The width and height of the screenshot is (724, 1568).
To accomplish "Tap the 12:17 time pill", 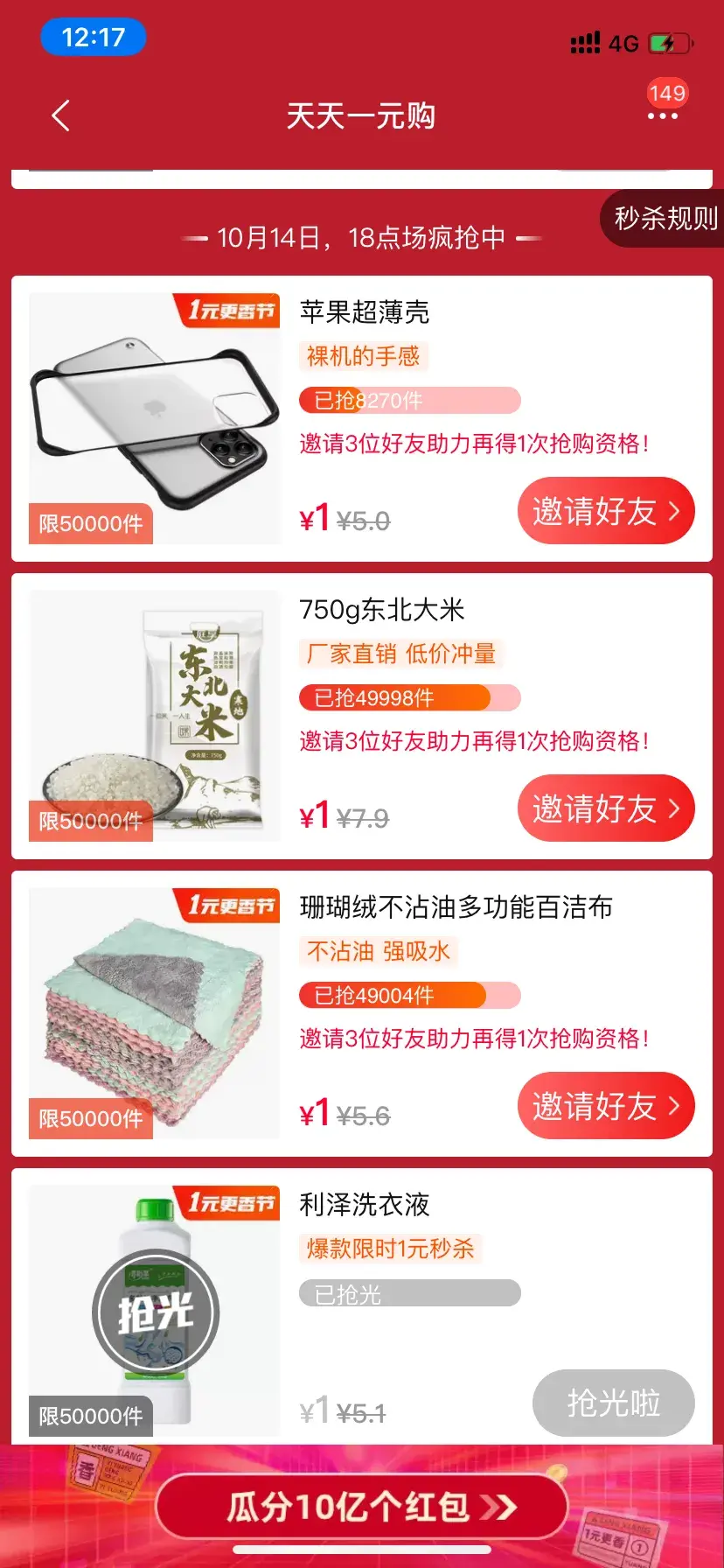I will coord(91,37).
